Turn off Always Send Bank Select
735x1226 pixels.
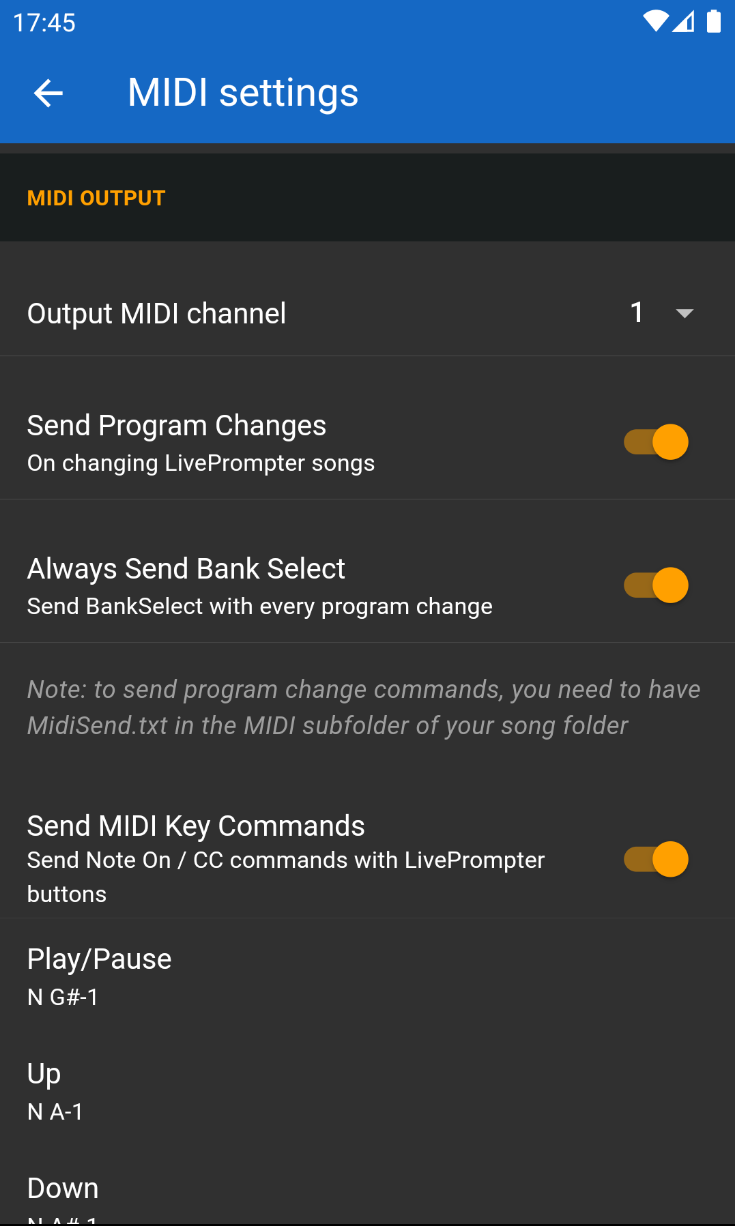(x=655, y=585)
